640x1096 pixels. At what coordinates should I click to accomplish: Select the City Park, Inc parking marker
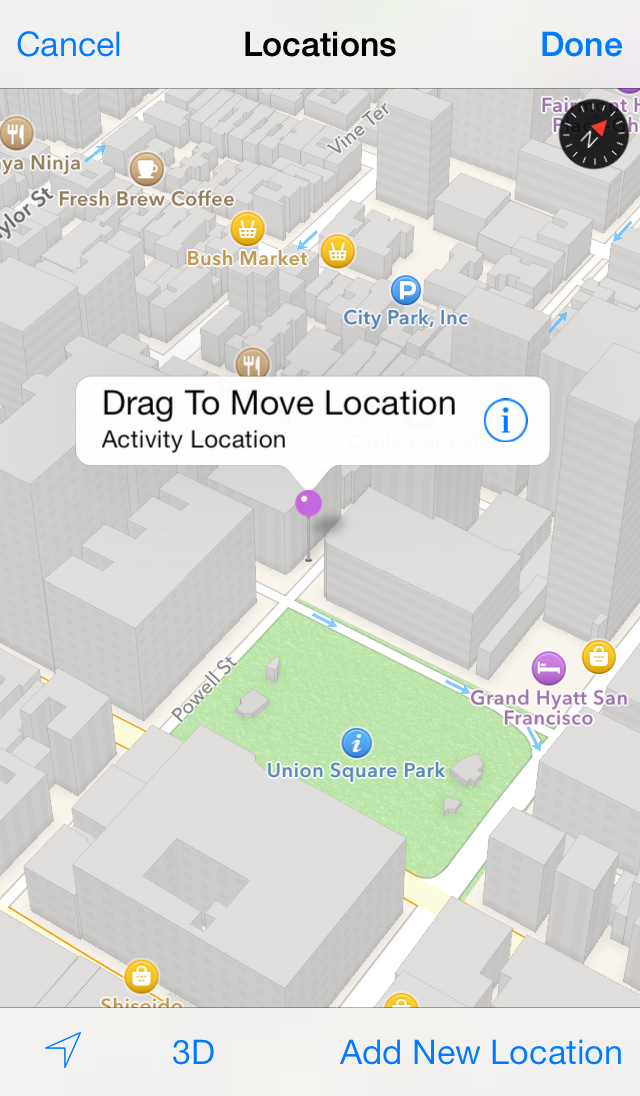click(405, 289)
